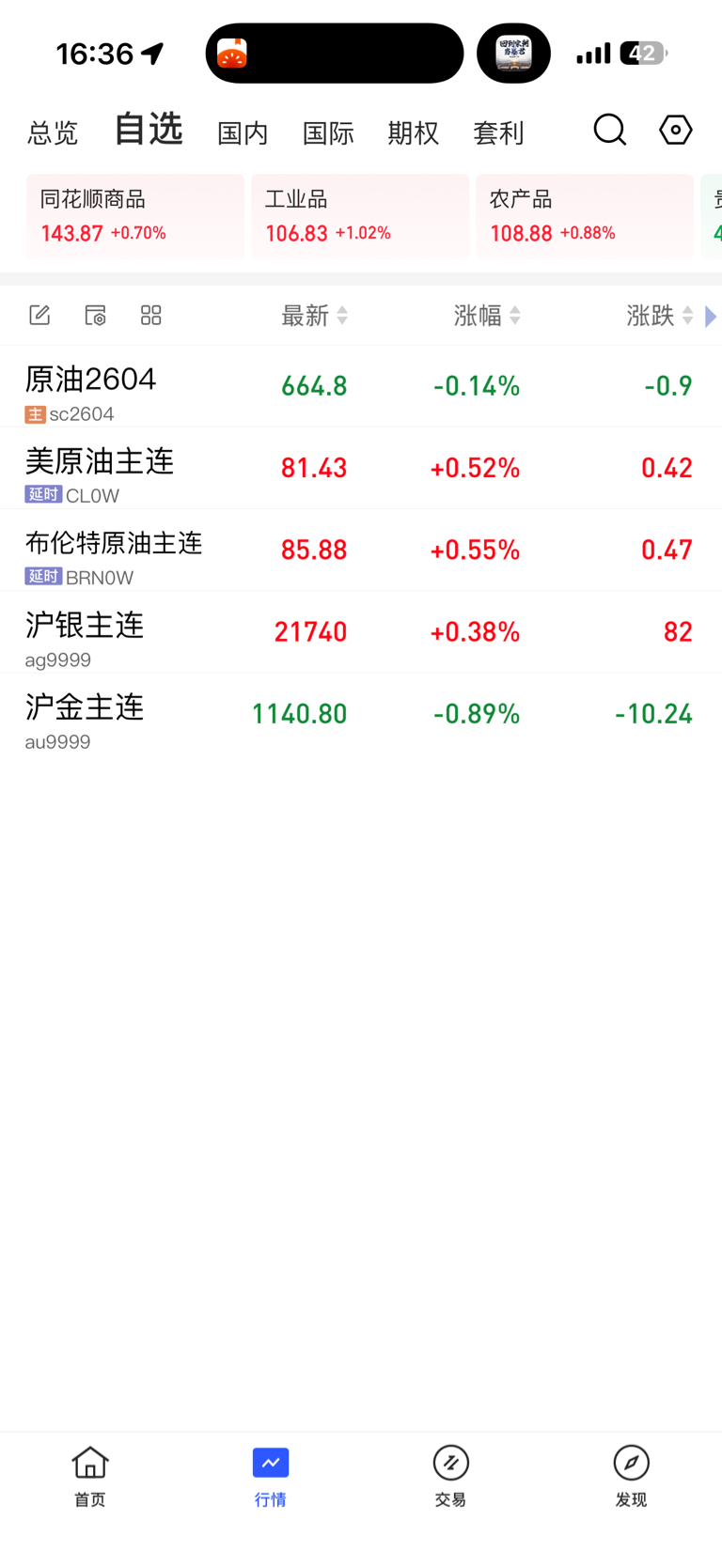Switch to the 套利 tab
This screenshot has width=722, height=1568.
(x=498, y=132)
